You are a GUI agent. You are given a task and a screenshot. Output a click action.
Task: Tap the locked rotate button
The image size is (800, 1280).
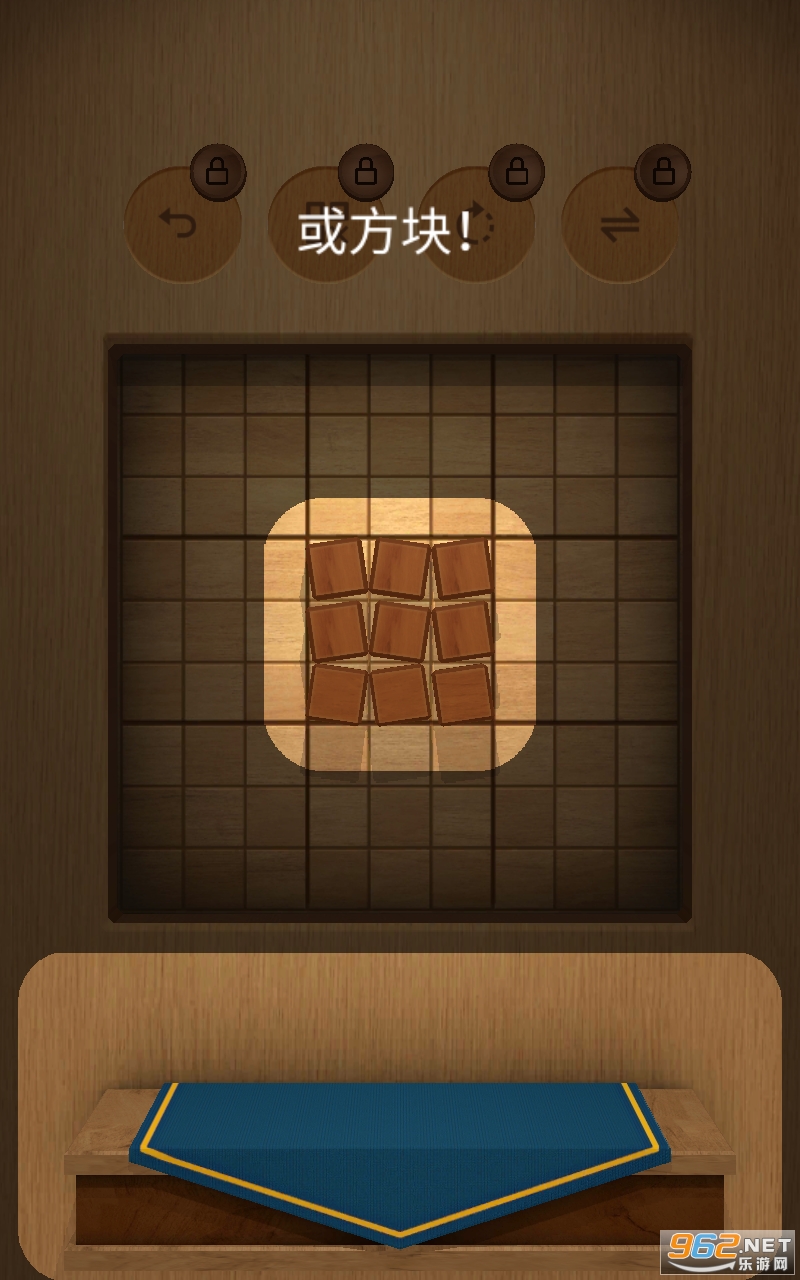(476, 225)
